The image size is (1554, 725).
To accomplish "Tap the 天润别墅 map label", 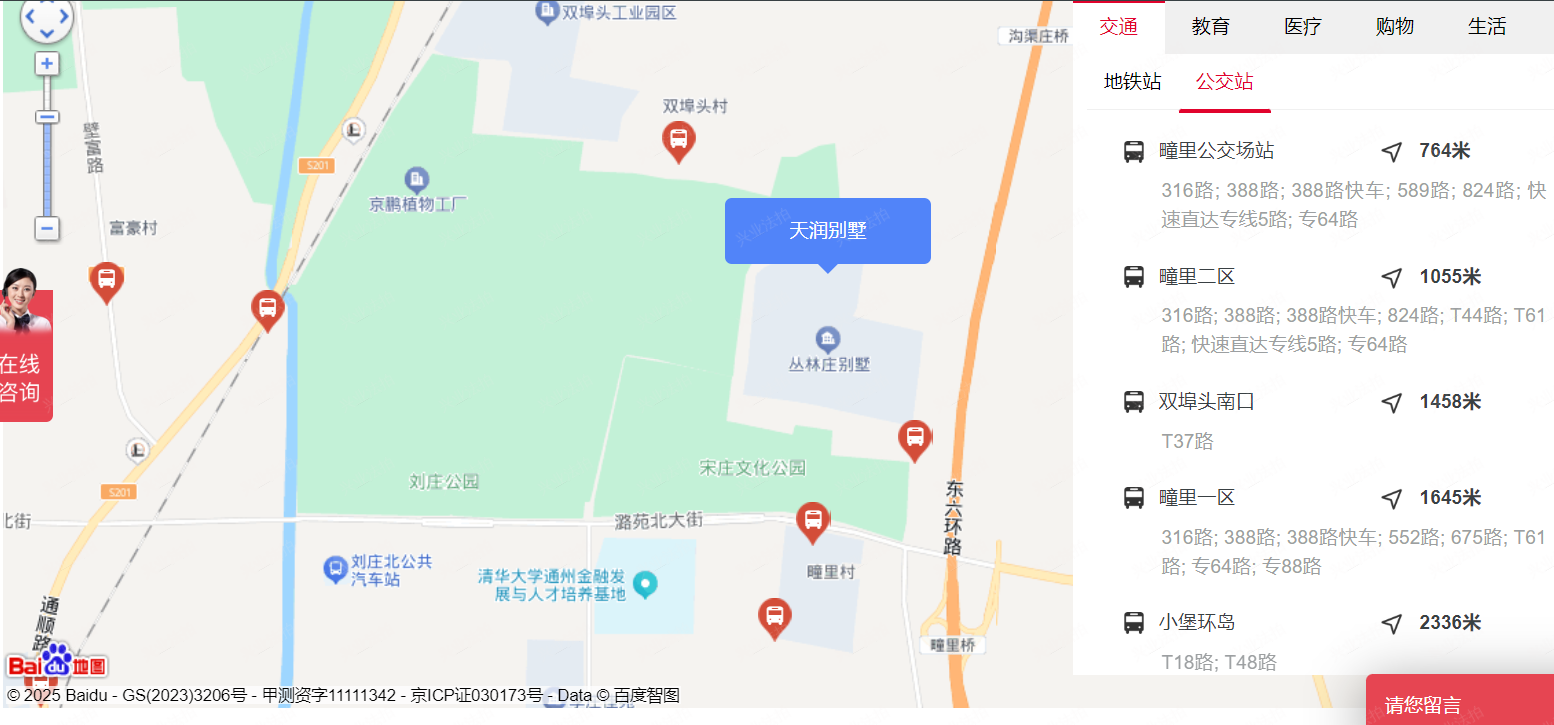I will coord(827,231).
